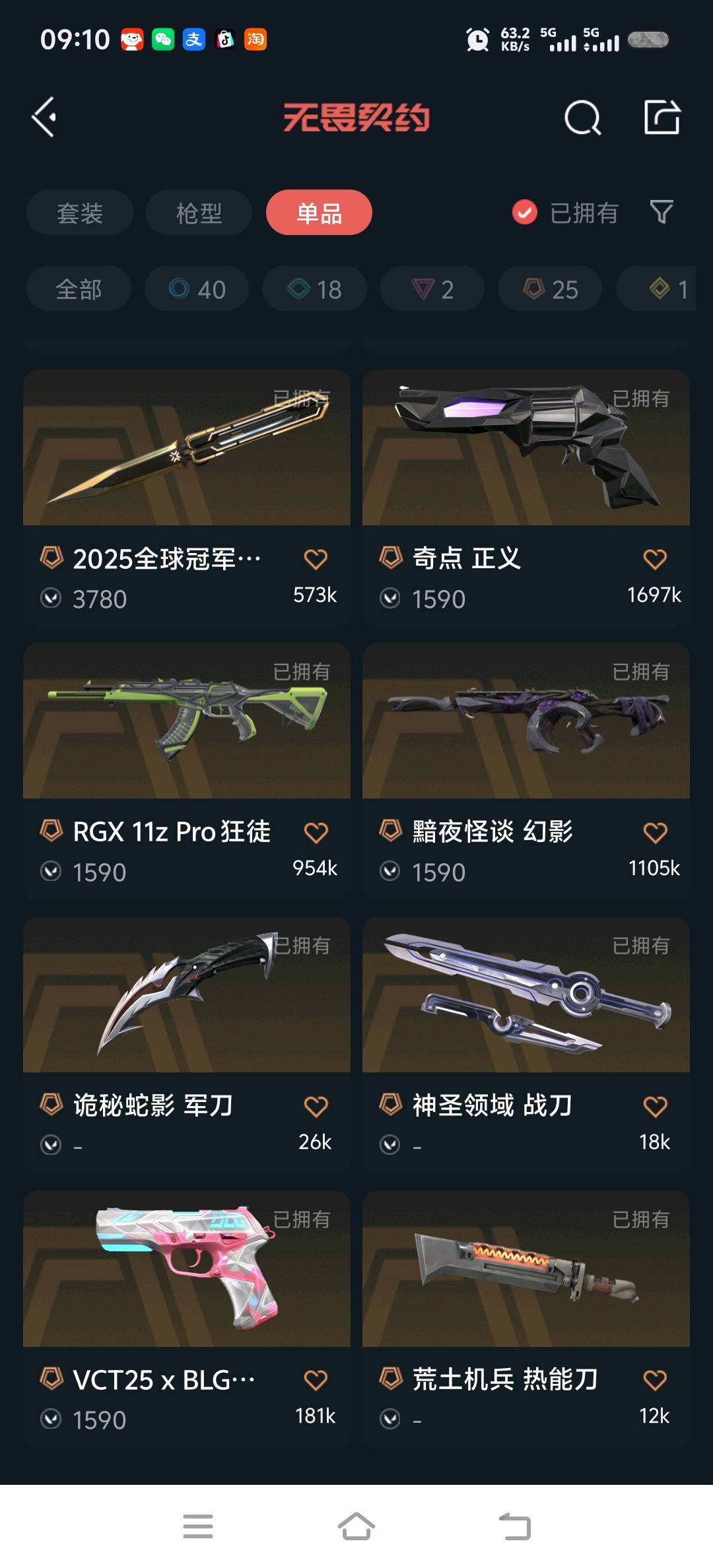Image resolution: width=713 pixels, height=1568 pixels.
Task: Open the filter funnel icon
Action: click(661, 212)
